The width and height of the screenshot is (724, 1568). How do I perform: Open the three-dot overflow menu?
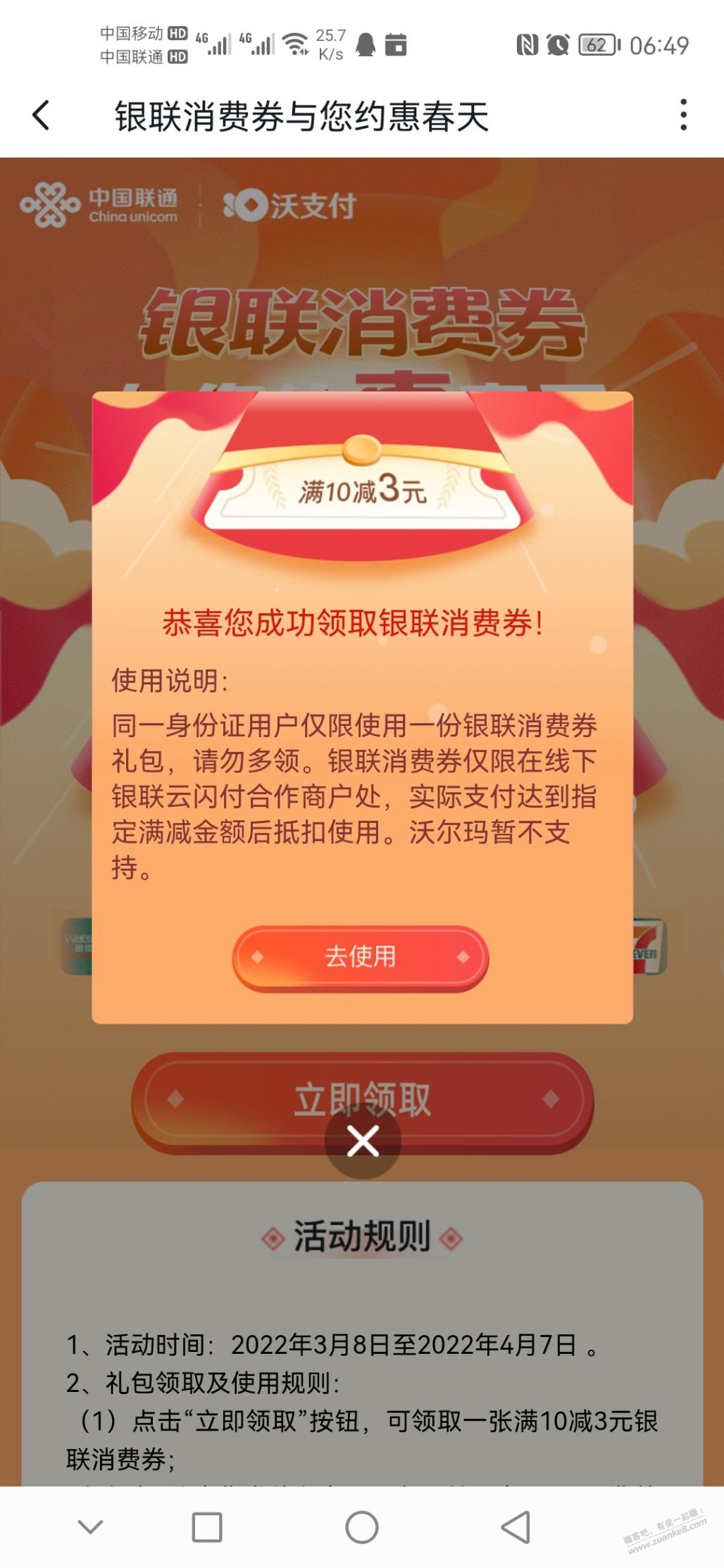click(x=682, y=115)
